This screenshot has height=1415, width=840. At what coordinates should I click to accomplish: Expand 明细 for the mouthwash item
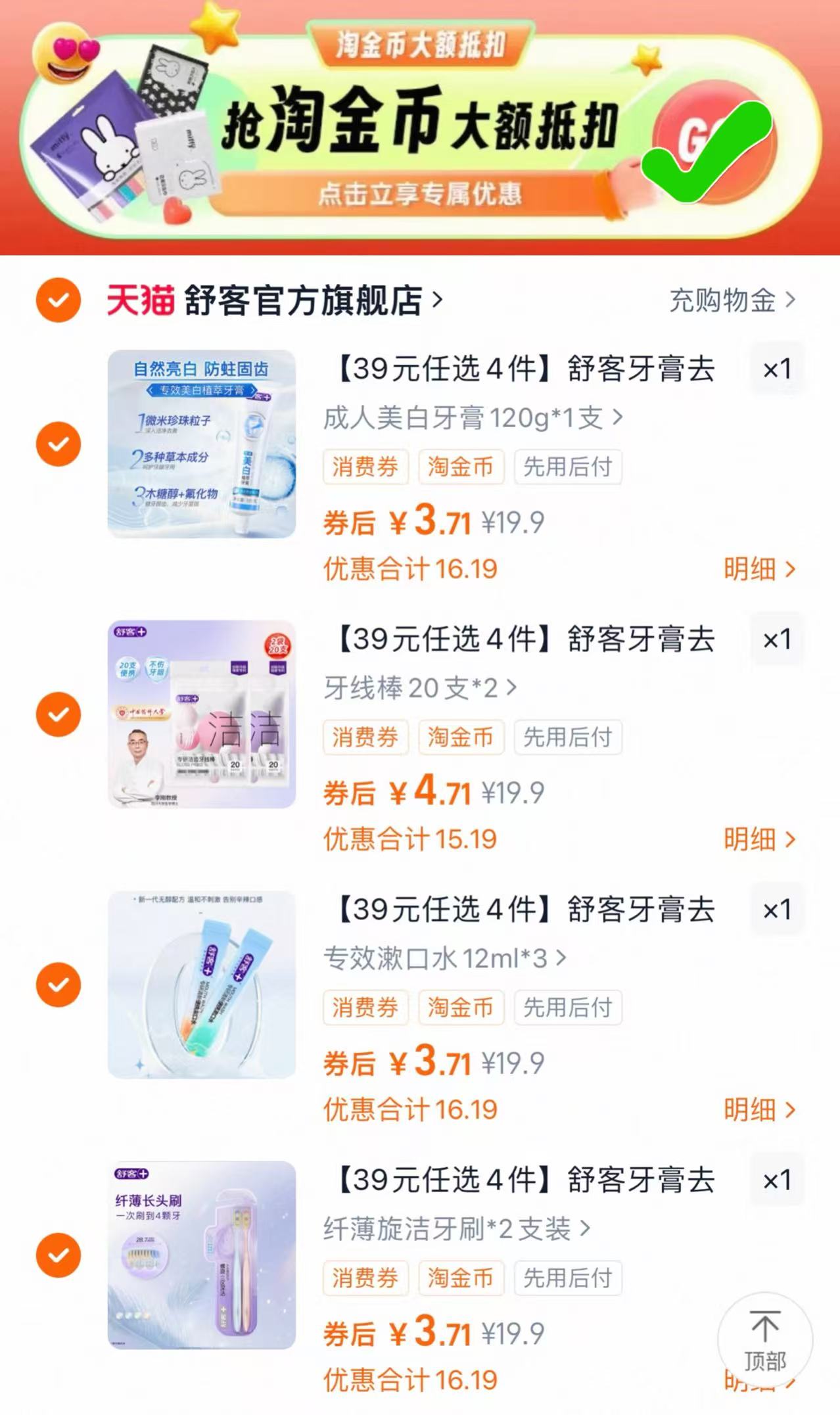point(760,1109)
